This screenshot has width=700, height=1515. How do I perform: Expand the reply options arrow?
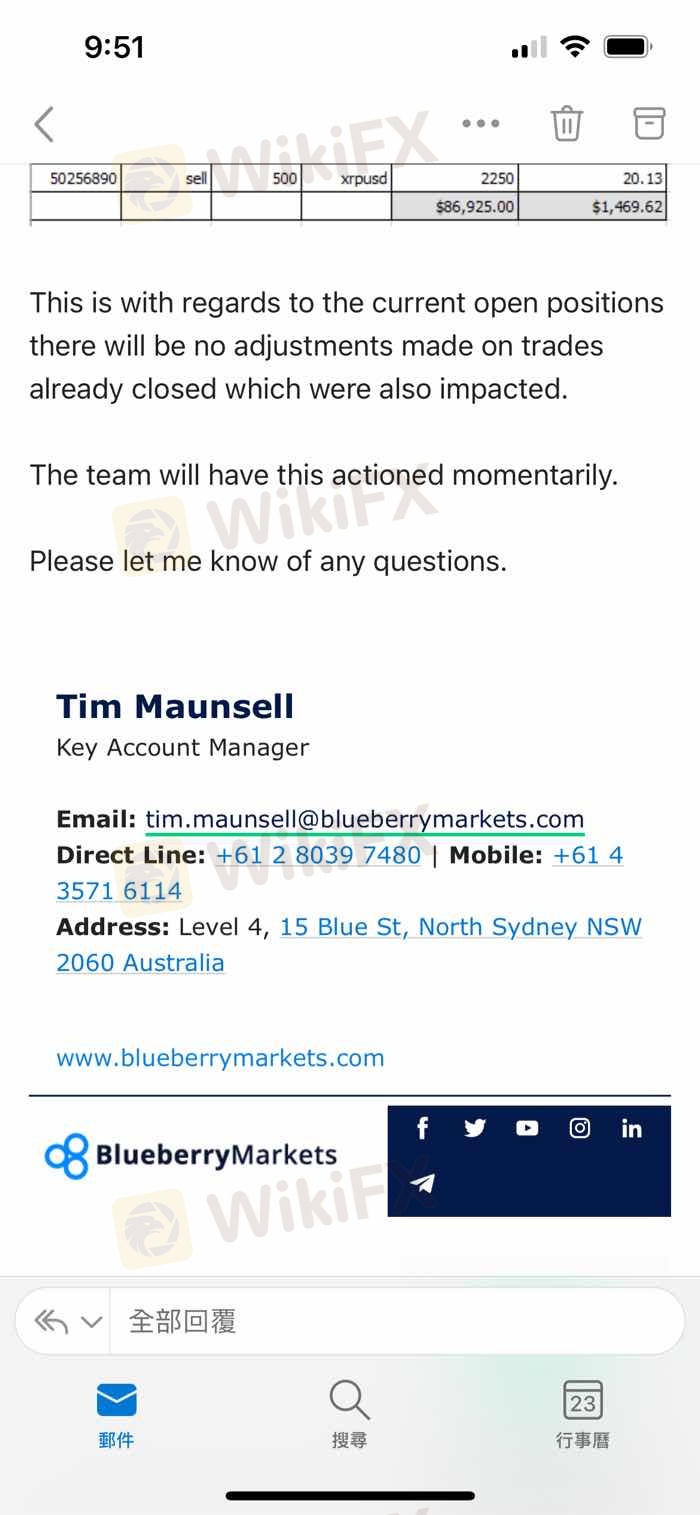(x=91, y=1322)
